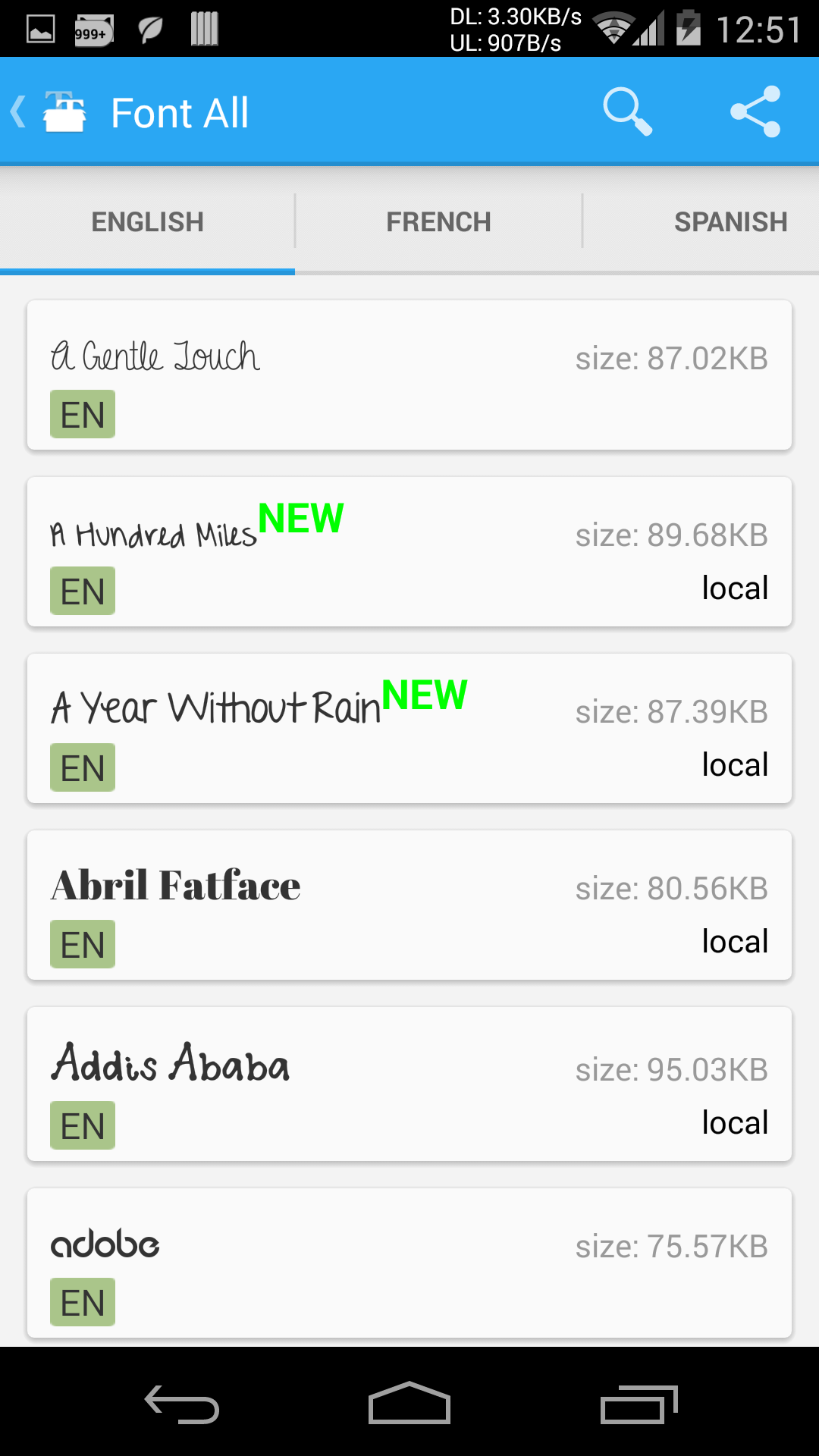Tap the adobe font card
This screenshot has height=1456, width=819.
pyautogui.click(x=409, y=1263)
